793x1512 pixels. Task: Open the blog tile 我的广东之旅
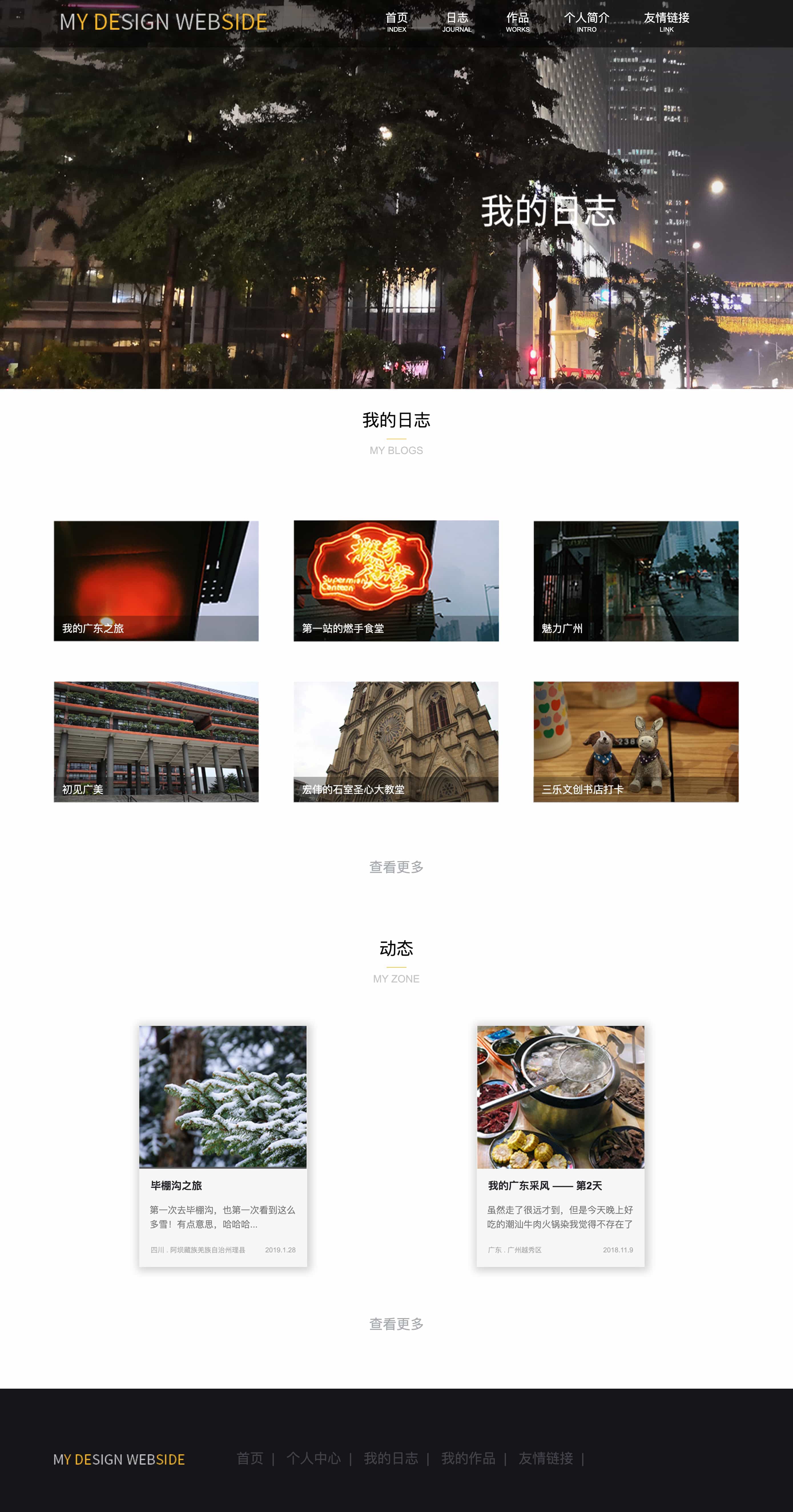(156, 581)
